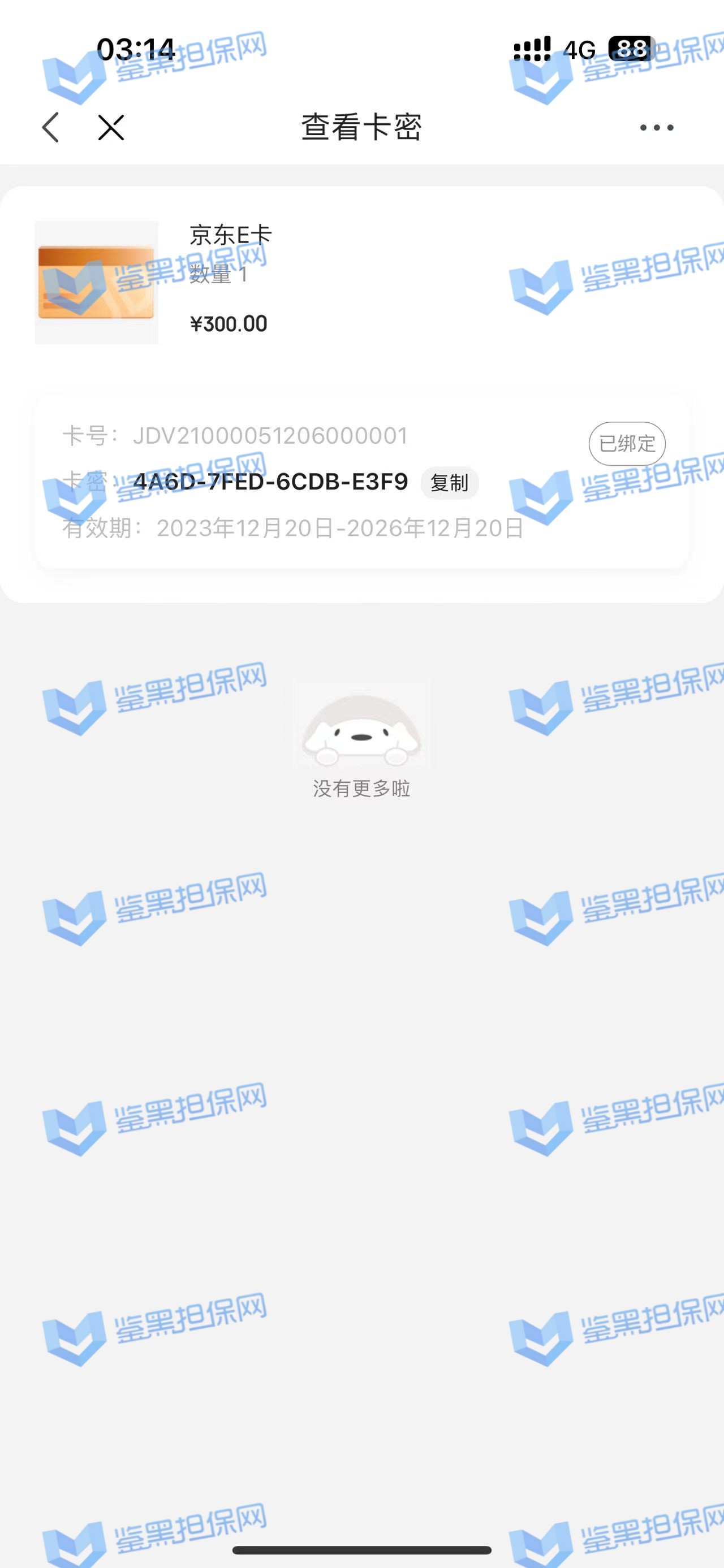
Task: Tap the 已绑定 status button
Action: tap(627, 444)
